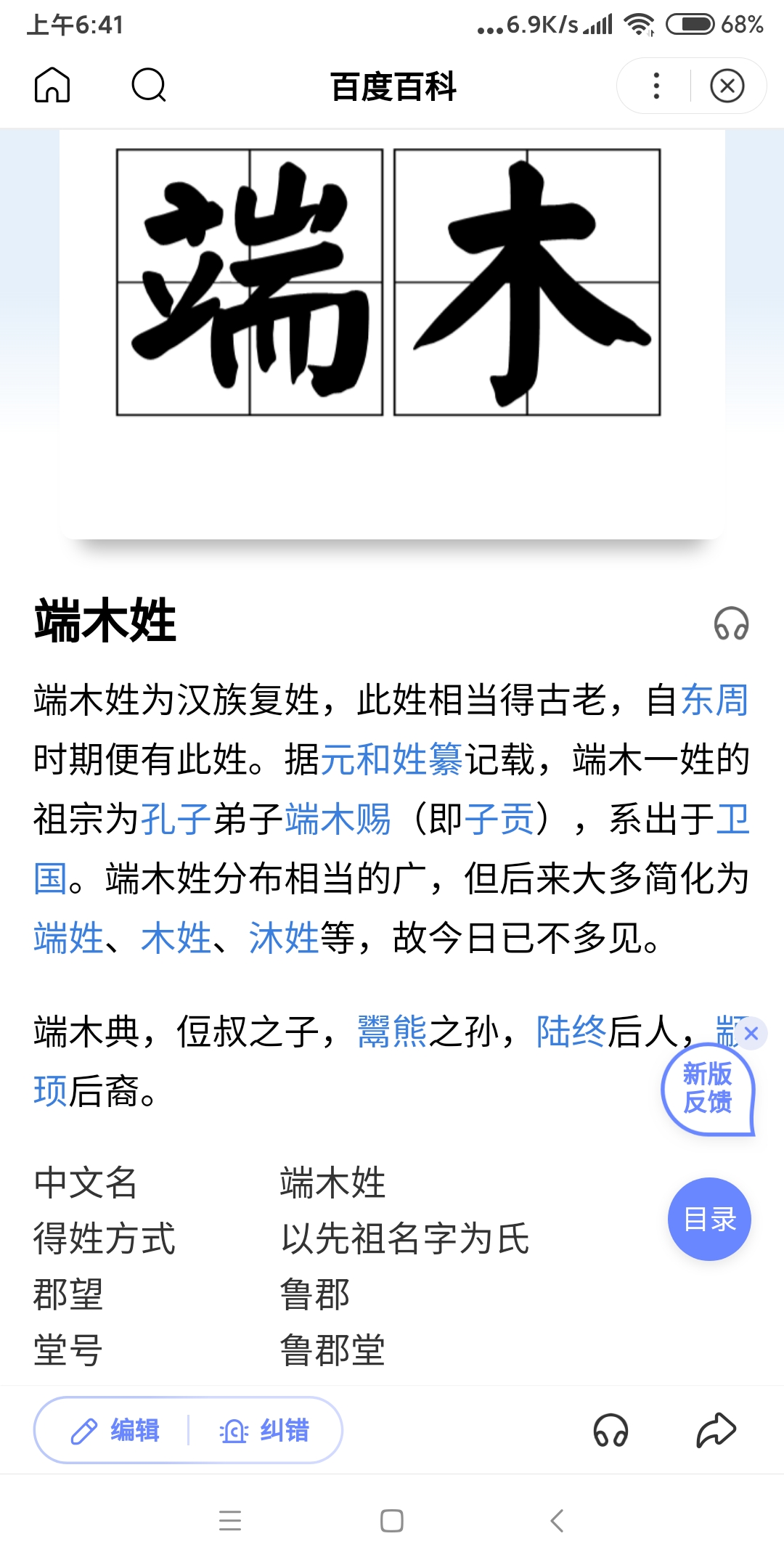Open the 沐姓 link
784x1568 pixels.
click(x=284, y=938)
